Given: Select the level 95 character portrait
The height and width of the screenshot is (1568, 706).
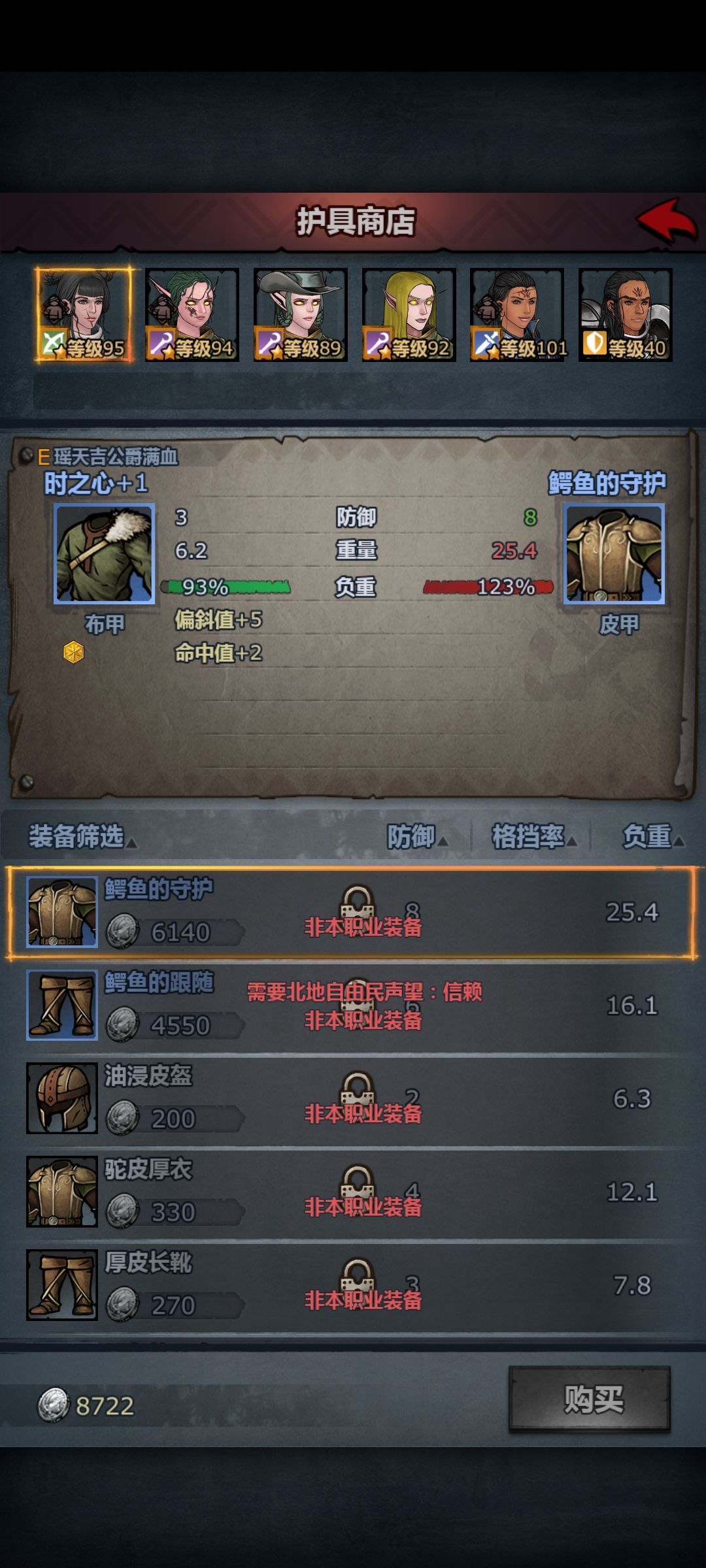Looking at the screenshot, I should tap(83, 315).
